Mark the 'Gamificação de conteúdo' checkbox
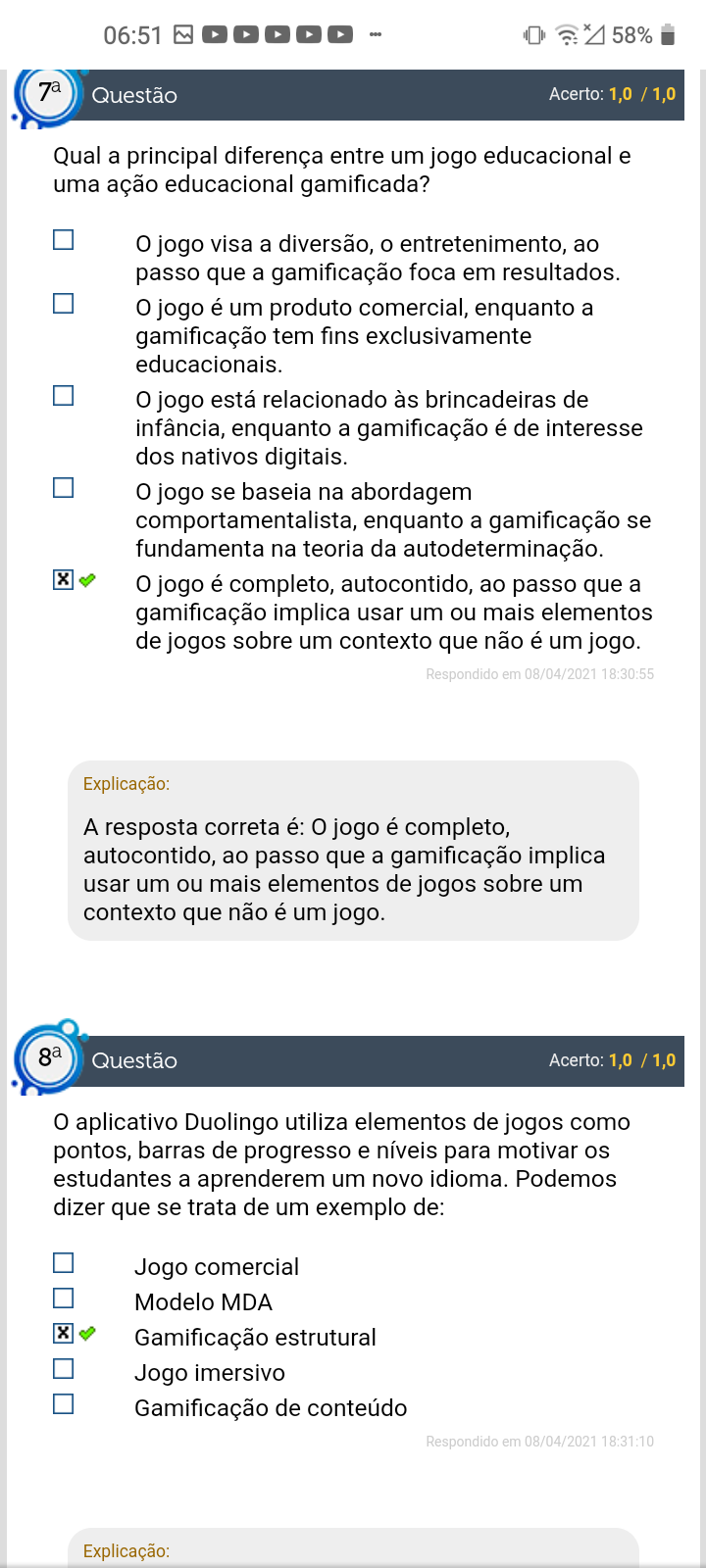The width and height of the screenshot is (706, 1568). 63,1404
